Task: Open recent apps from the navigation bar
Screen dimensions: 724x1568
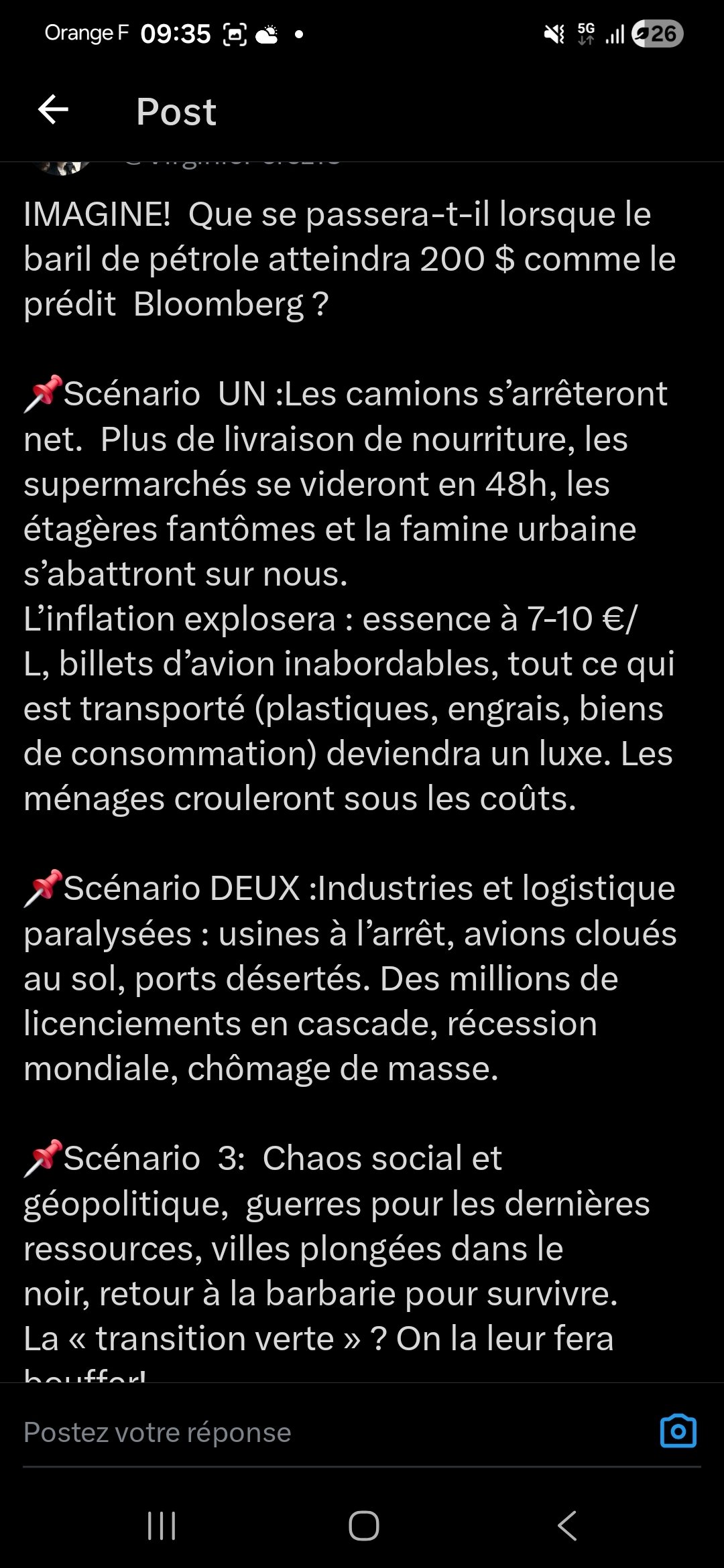Action: 161,1526
